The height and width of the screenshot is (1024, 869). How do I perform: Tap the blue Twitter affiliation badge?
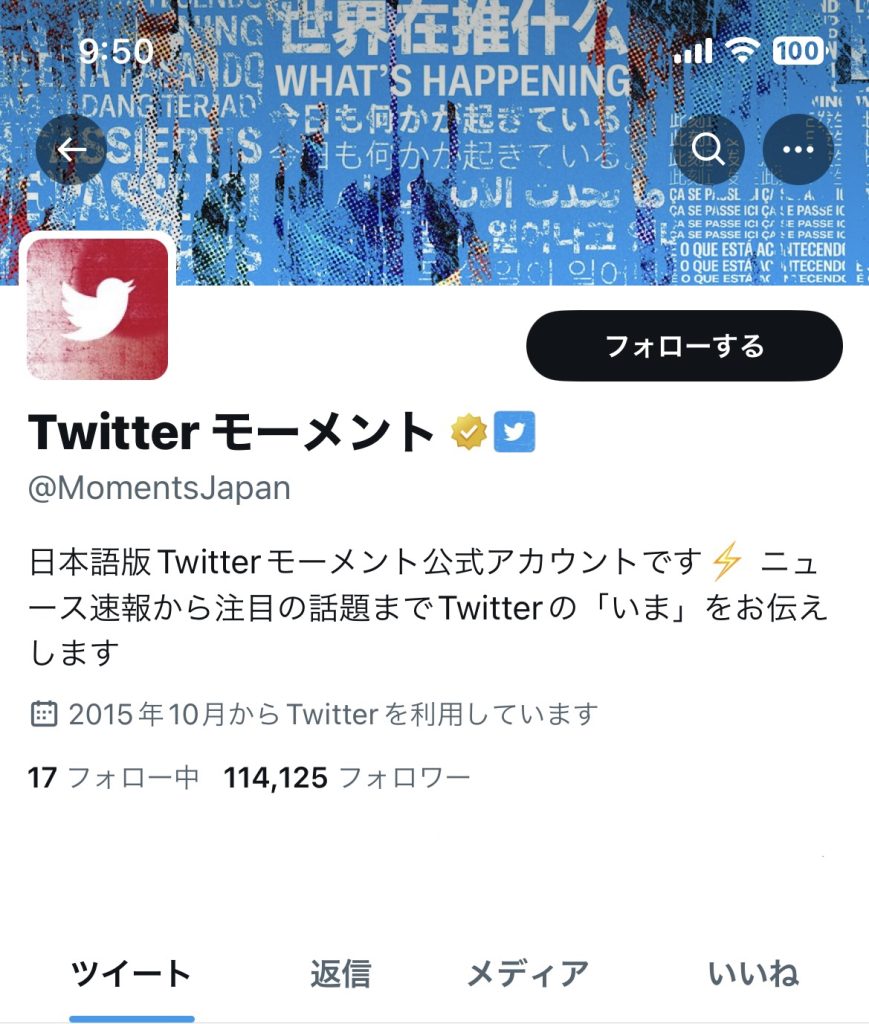(x=515, y=432)
